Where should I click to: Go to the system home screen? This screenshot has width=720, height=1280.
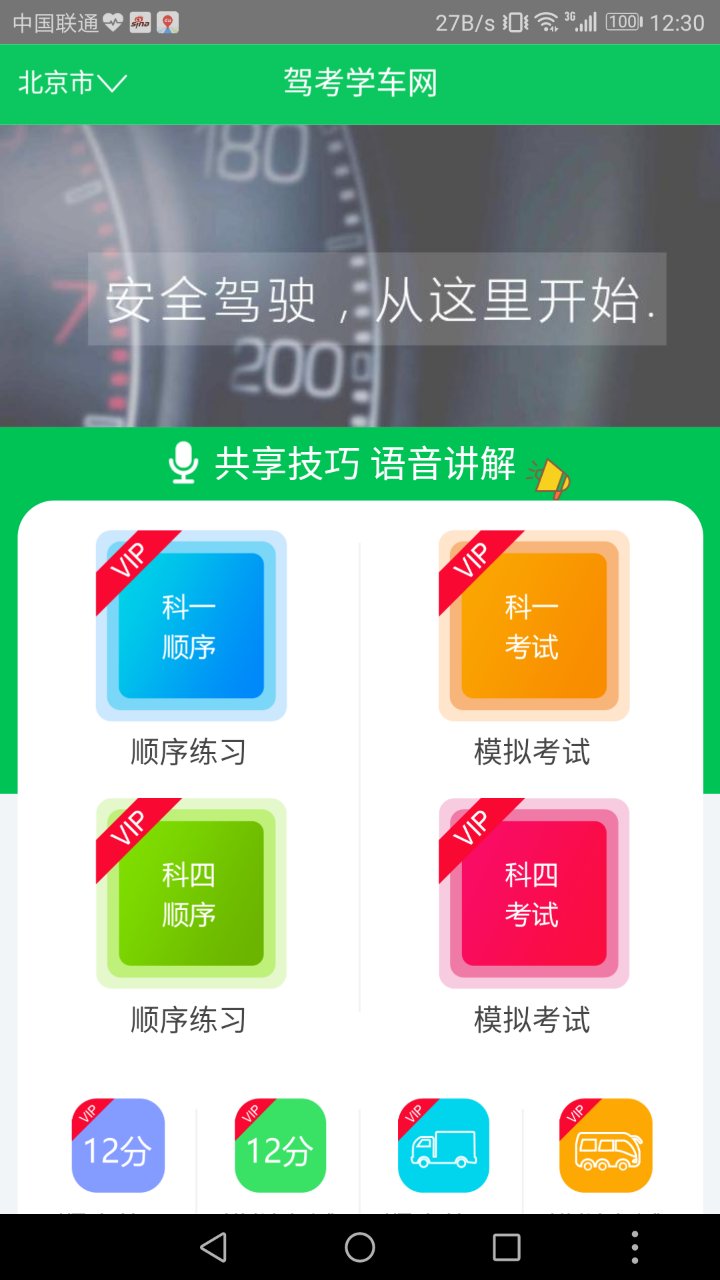(360, 1247)
